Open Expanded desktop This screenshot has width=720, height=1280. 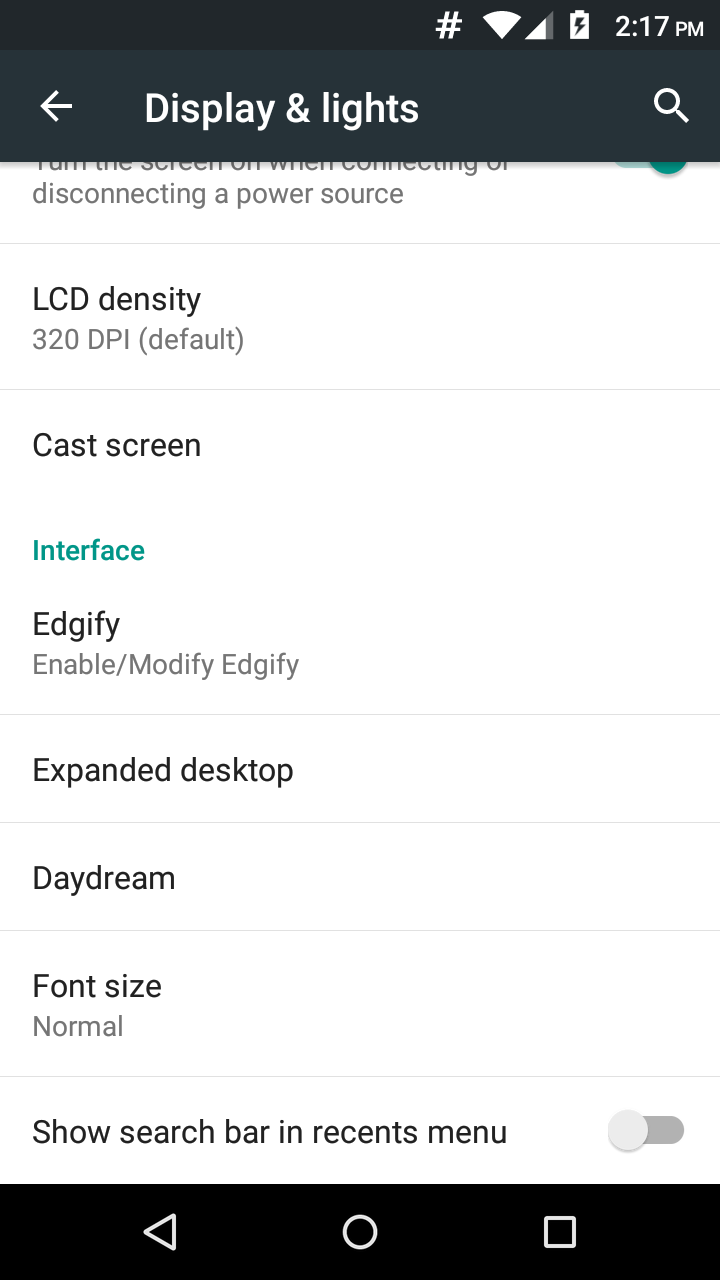click(x=360, y=770)
